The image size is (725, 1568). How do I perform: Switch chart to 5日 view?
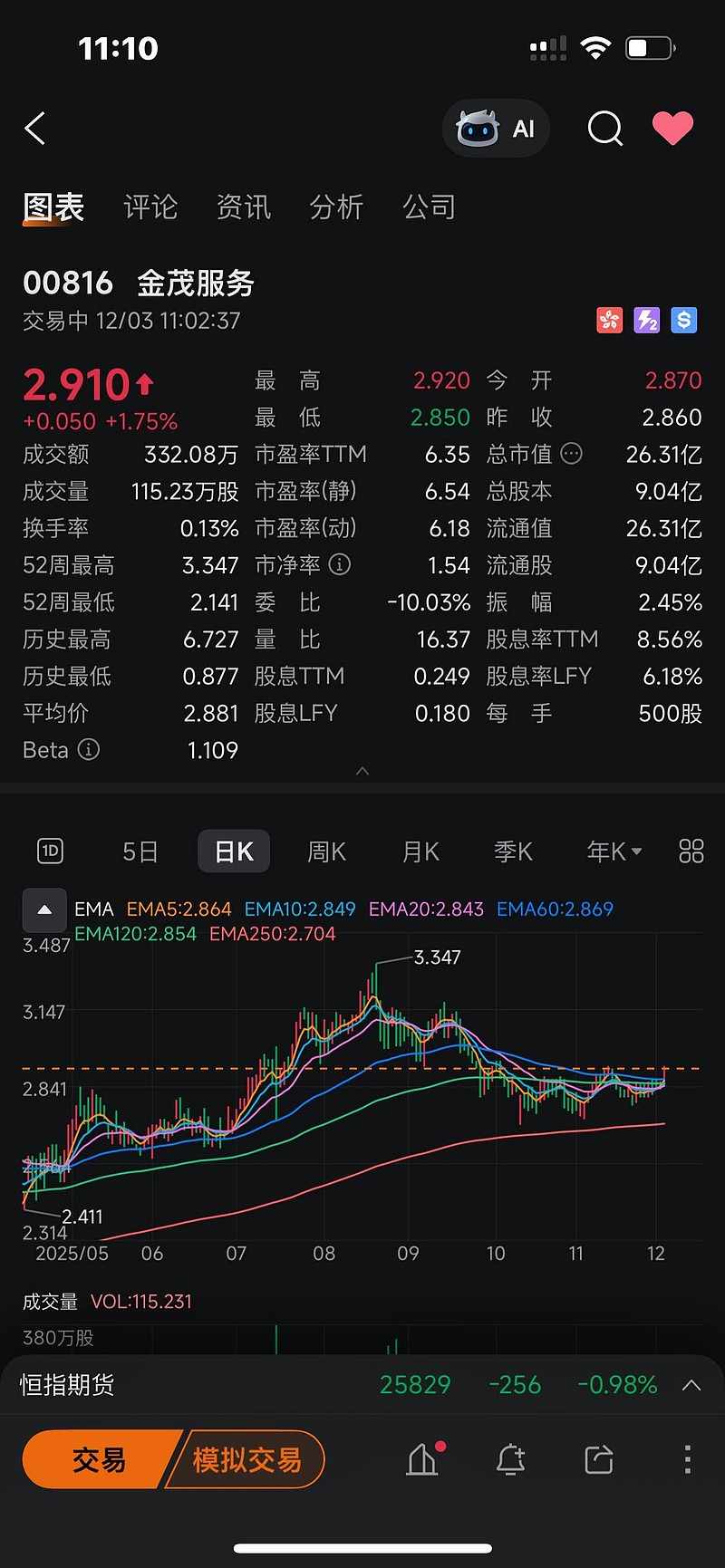(140, 851)
